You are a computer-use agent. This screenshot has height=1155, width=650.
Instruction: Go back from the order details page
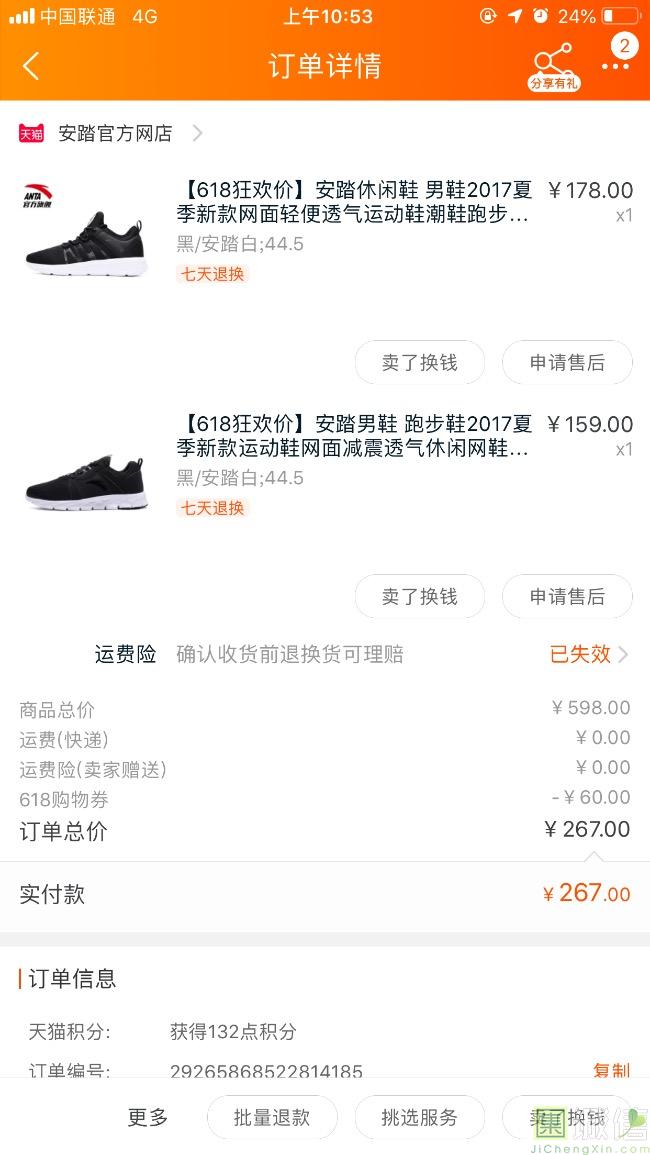31,66
